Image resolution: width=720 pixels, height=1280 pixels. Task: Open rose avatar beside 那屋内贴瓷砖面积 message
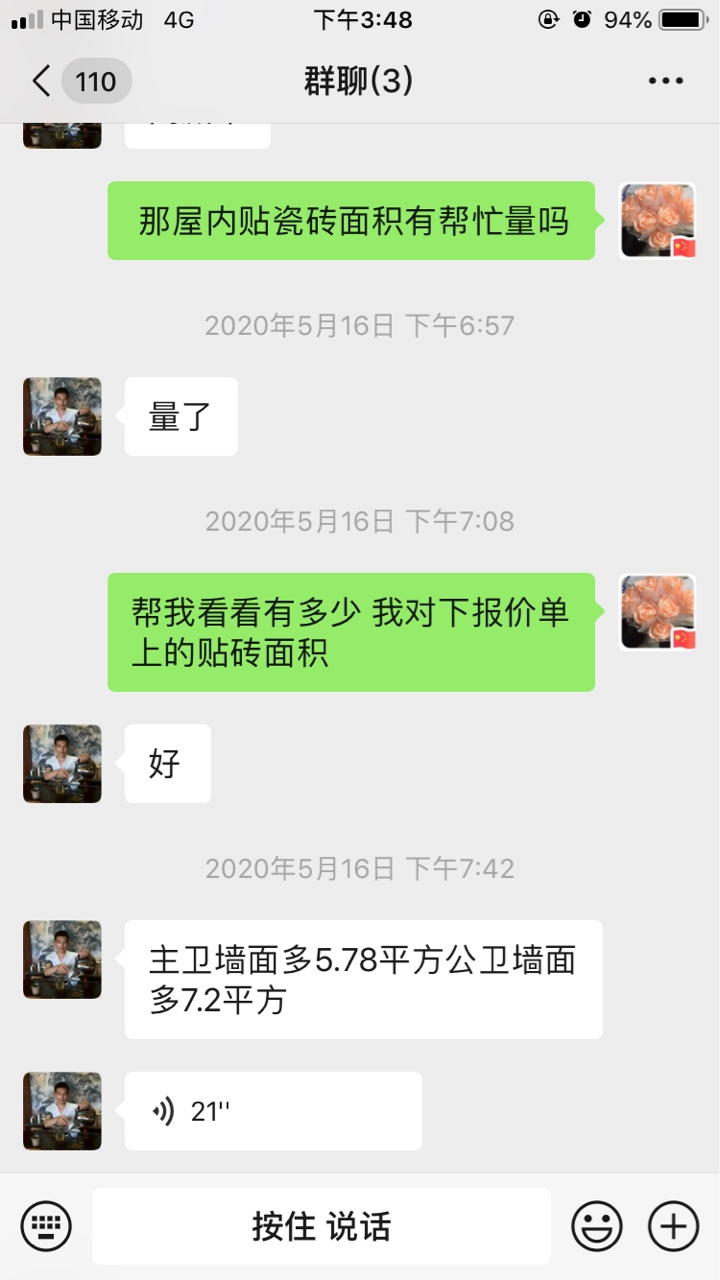click(657, 221)
